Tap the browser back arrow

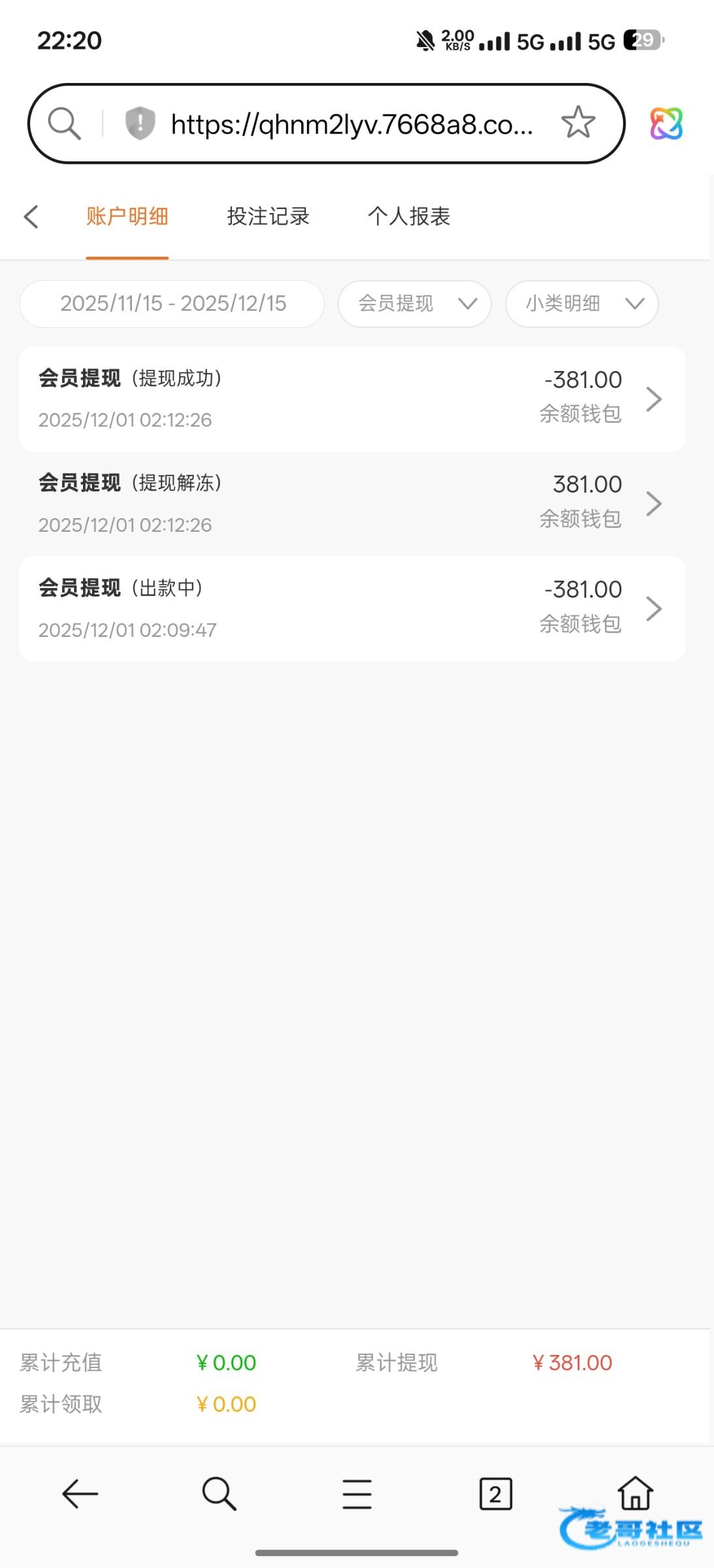[x=80, y=1494]
